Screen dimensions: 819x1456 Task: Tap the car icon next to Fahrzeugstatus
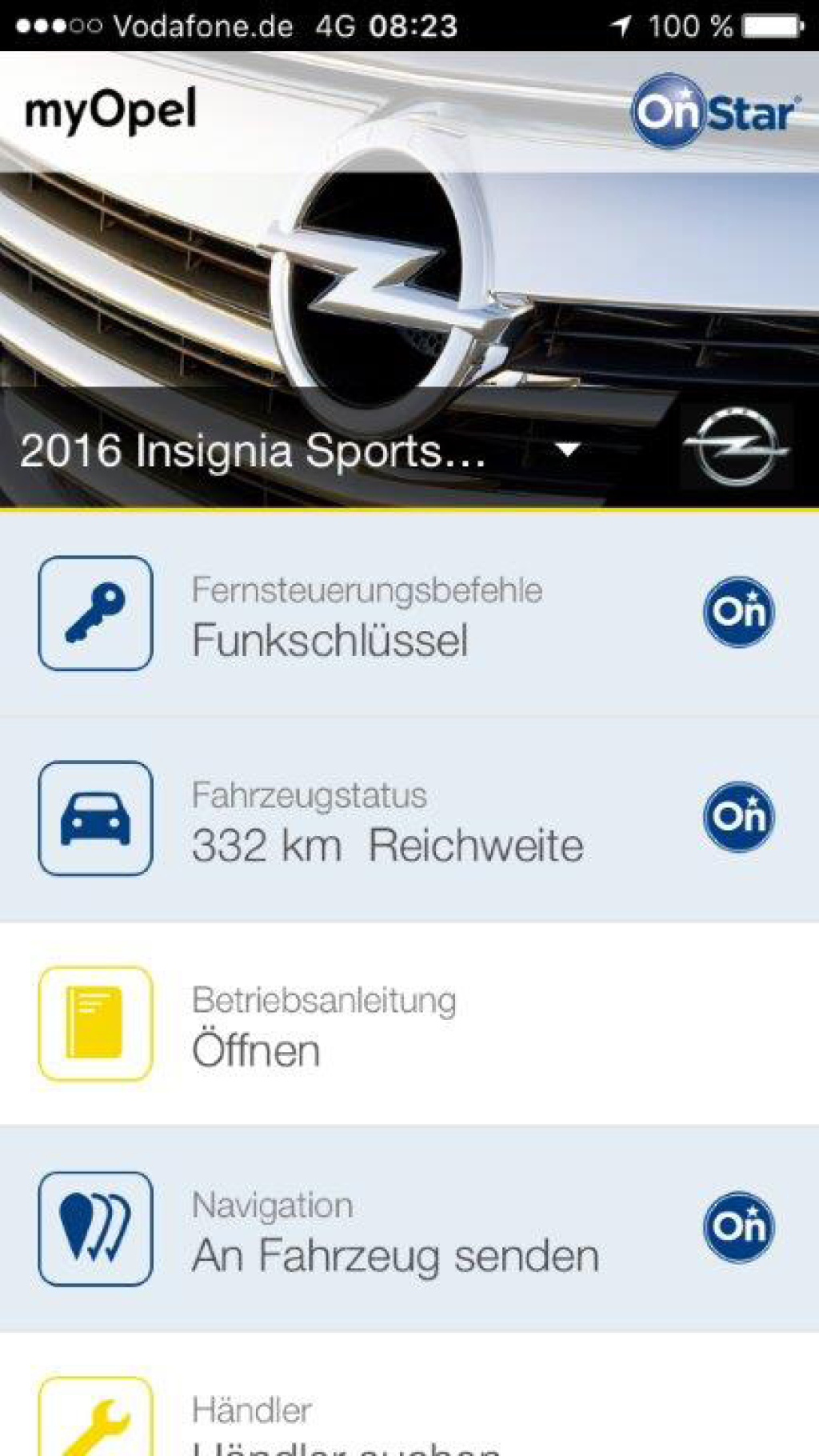[97, 818]
